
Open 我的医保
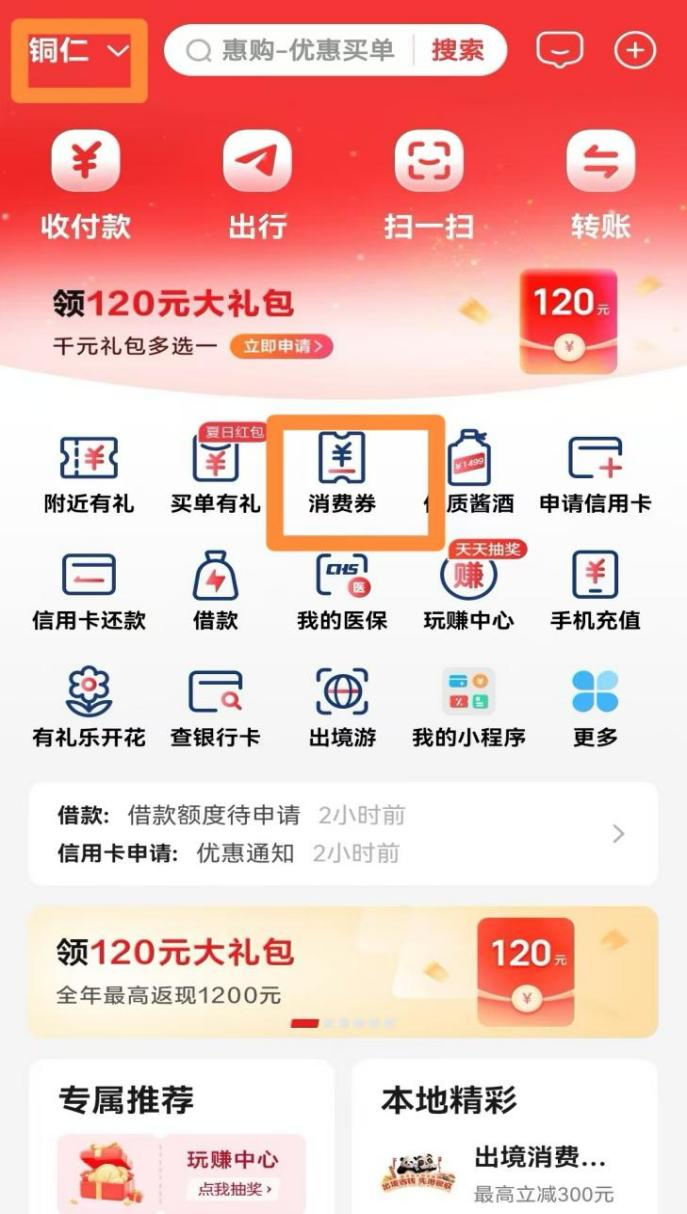[342, 590]
